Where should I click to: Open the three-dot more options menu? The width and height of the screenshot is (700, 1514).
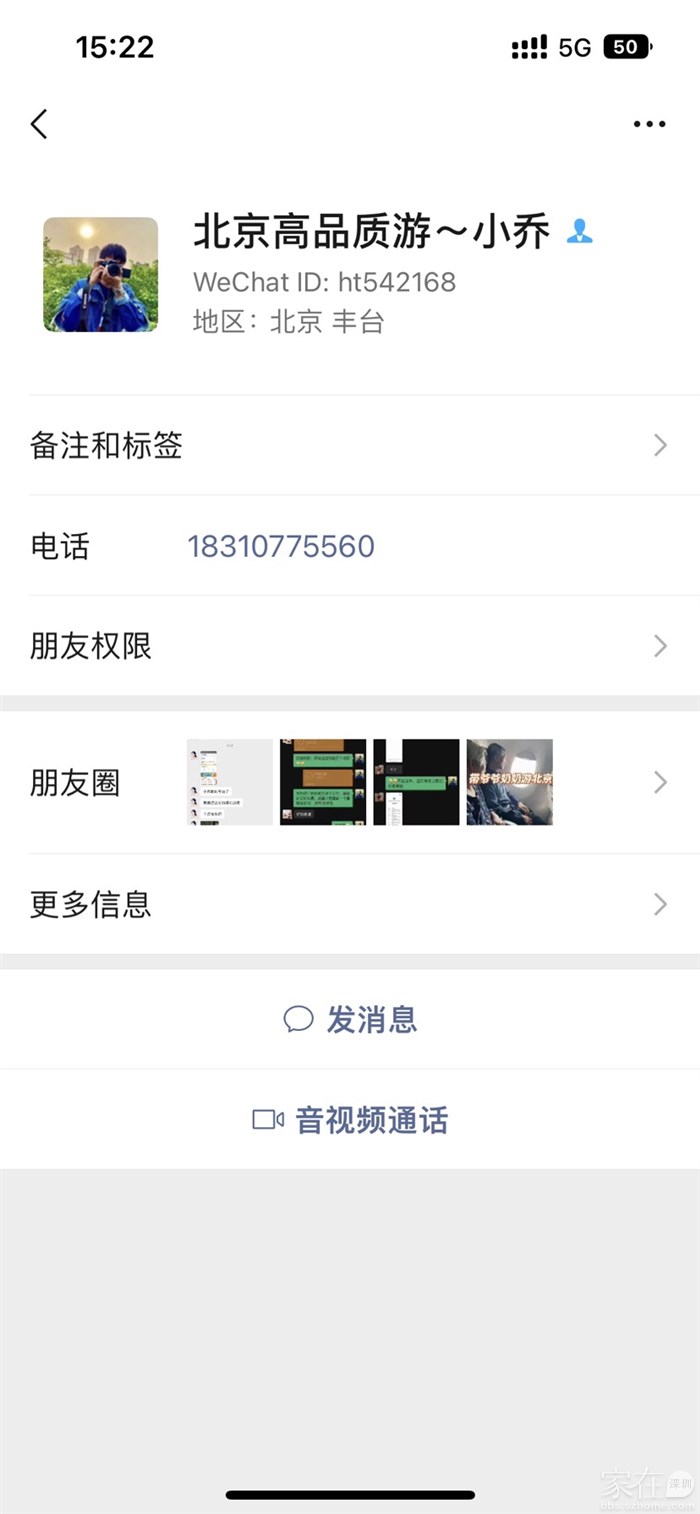pyautogui.click(x=649, y=124)
